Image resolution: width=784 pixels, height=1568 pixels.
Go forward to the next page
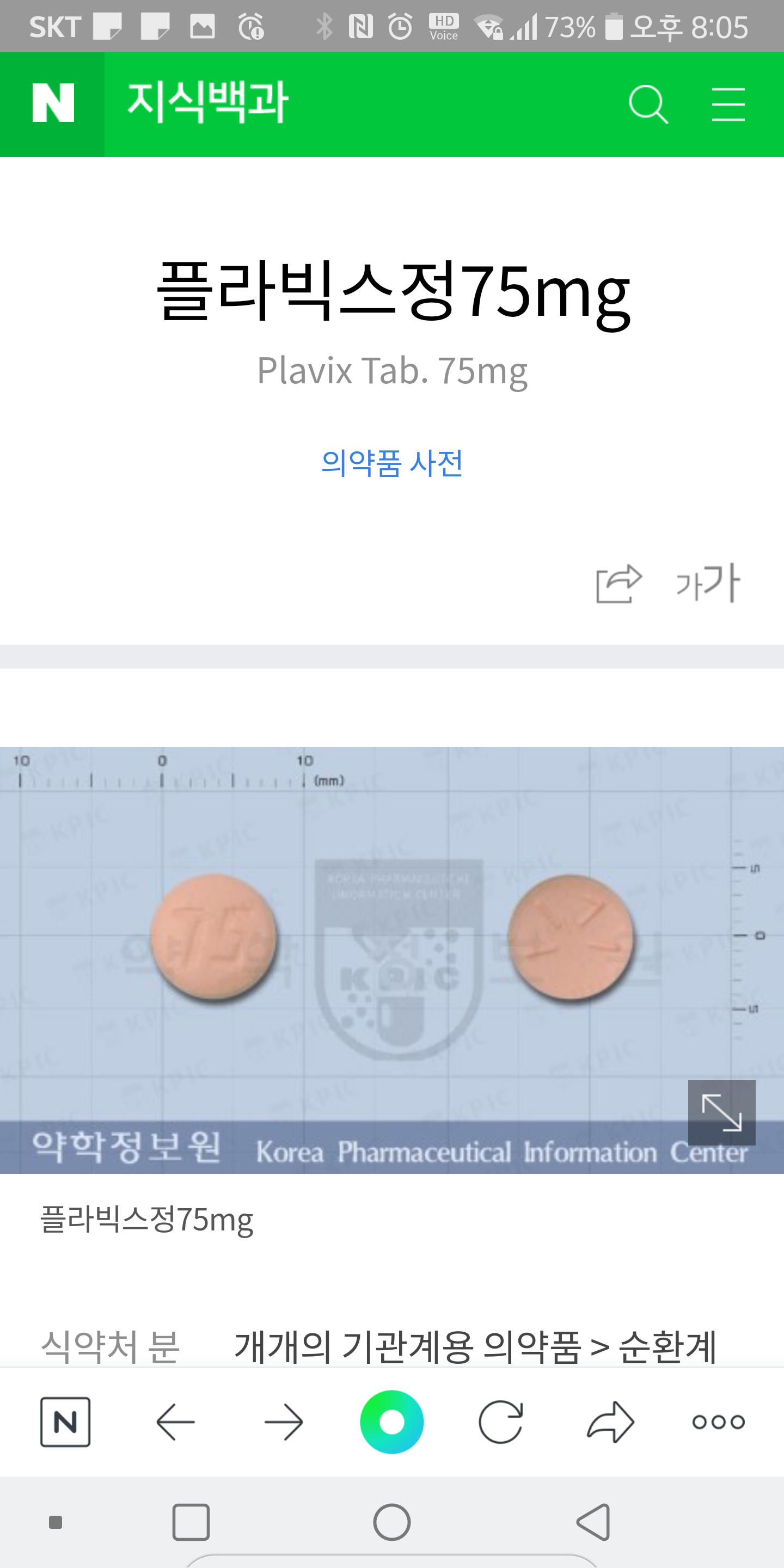(284, 1422)
